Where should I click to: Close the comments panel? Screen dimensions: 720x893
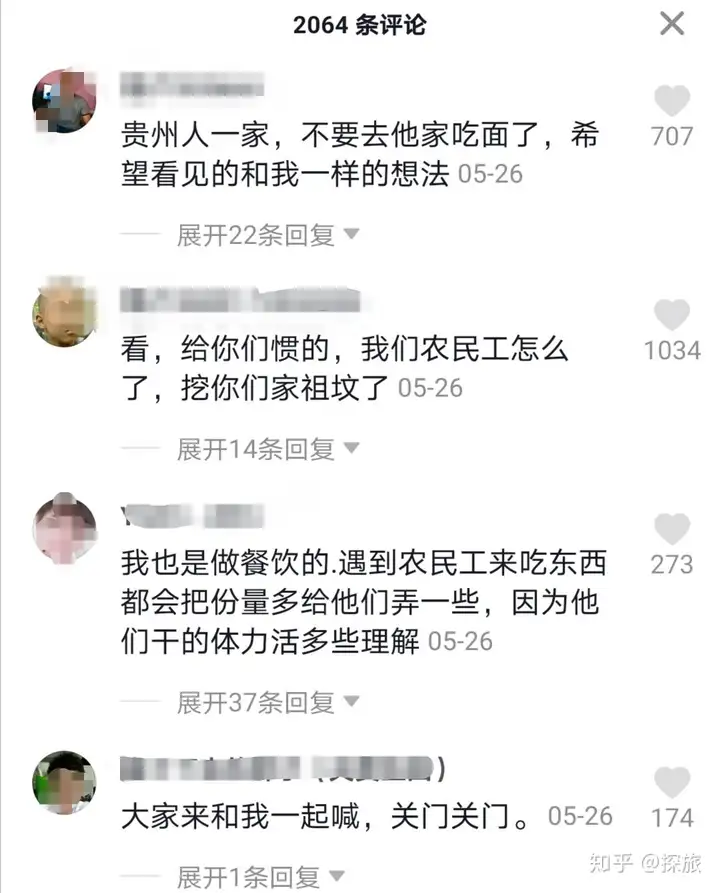[672, 25]
